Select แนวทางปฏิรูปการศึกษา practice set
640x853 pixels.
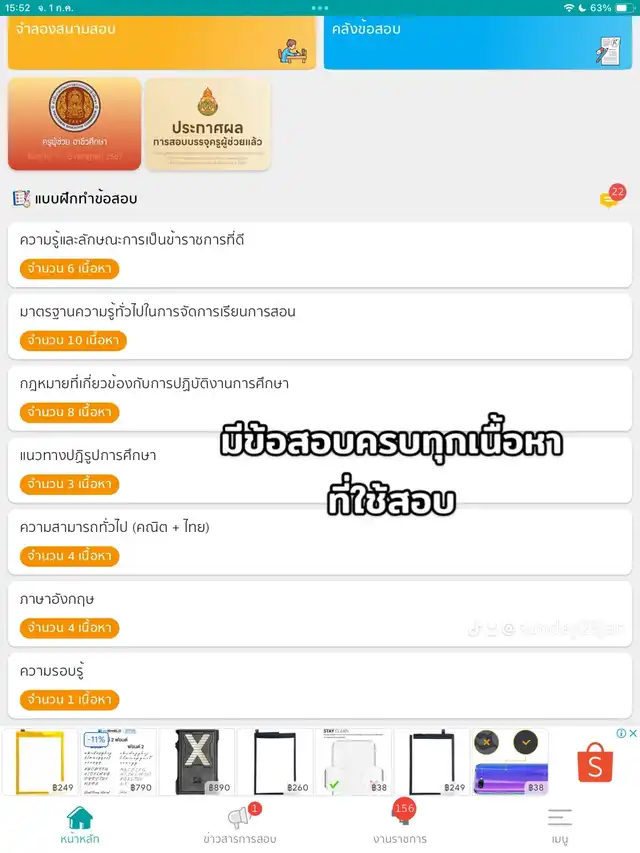pyautogui.click(x=320, y=470)
